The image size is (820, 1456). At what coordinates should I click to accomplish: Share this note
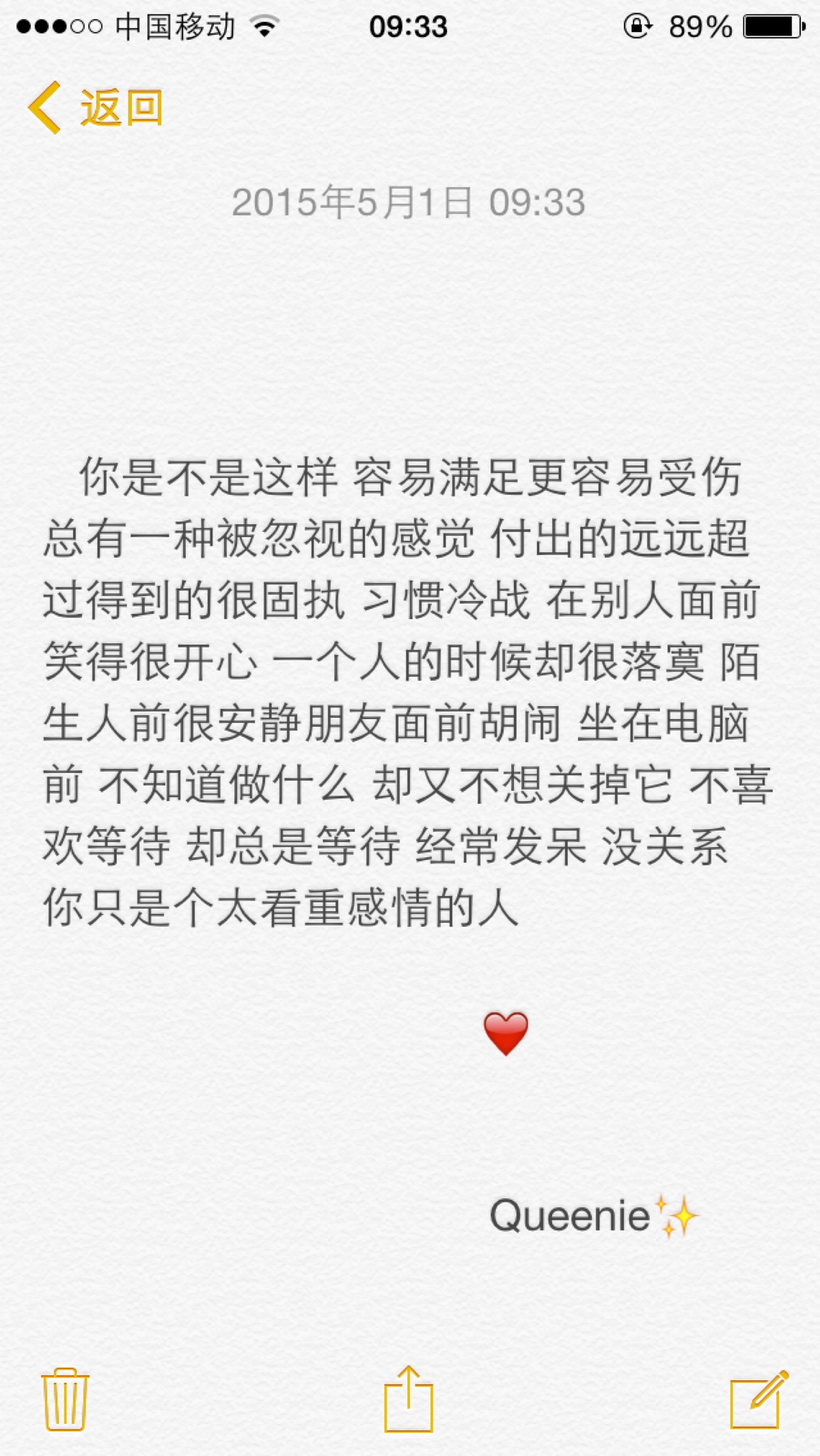pos(409,1399)
